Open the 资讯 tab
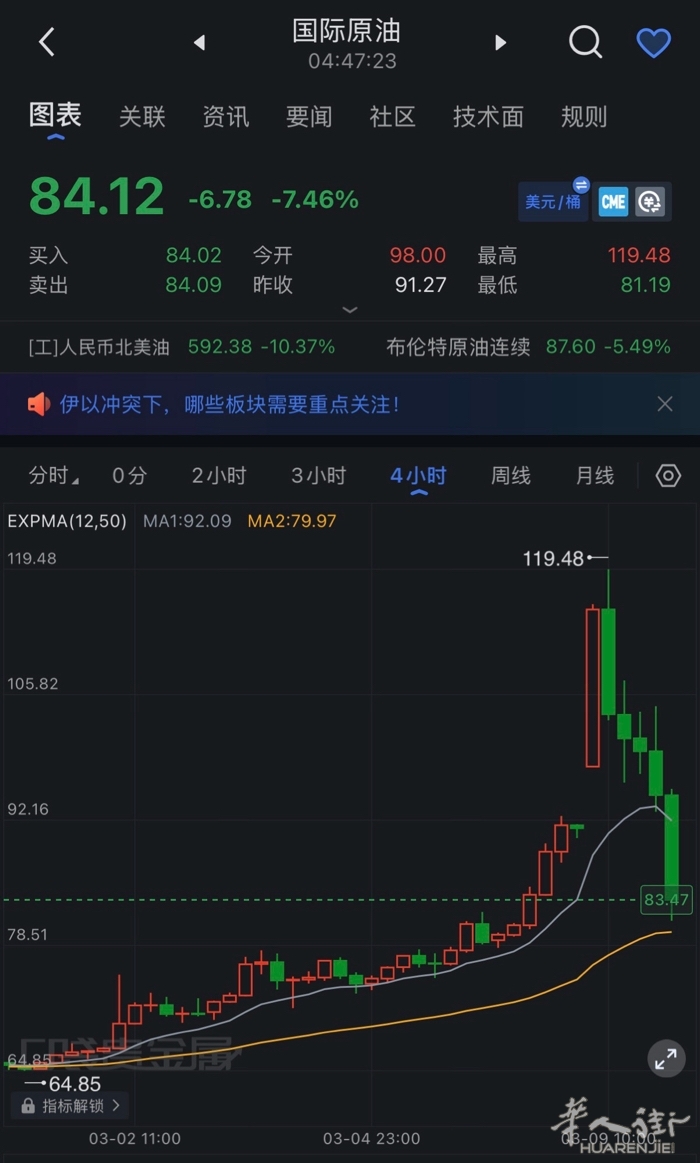The width and height of the screenshot is (700, 1163). (x=225, y=117)
